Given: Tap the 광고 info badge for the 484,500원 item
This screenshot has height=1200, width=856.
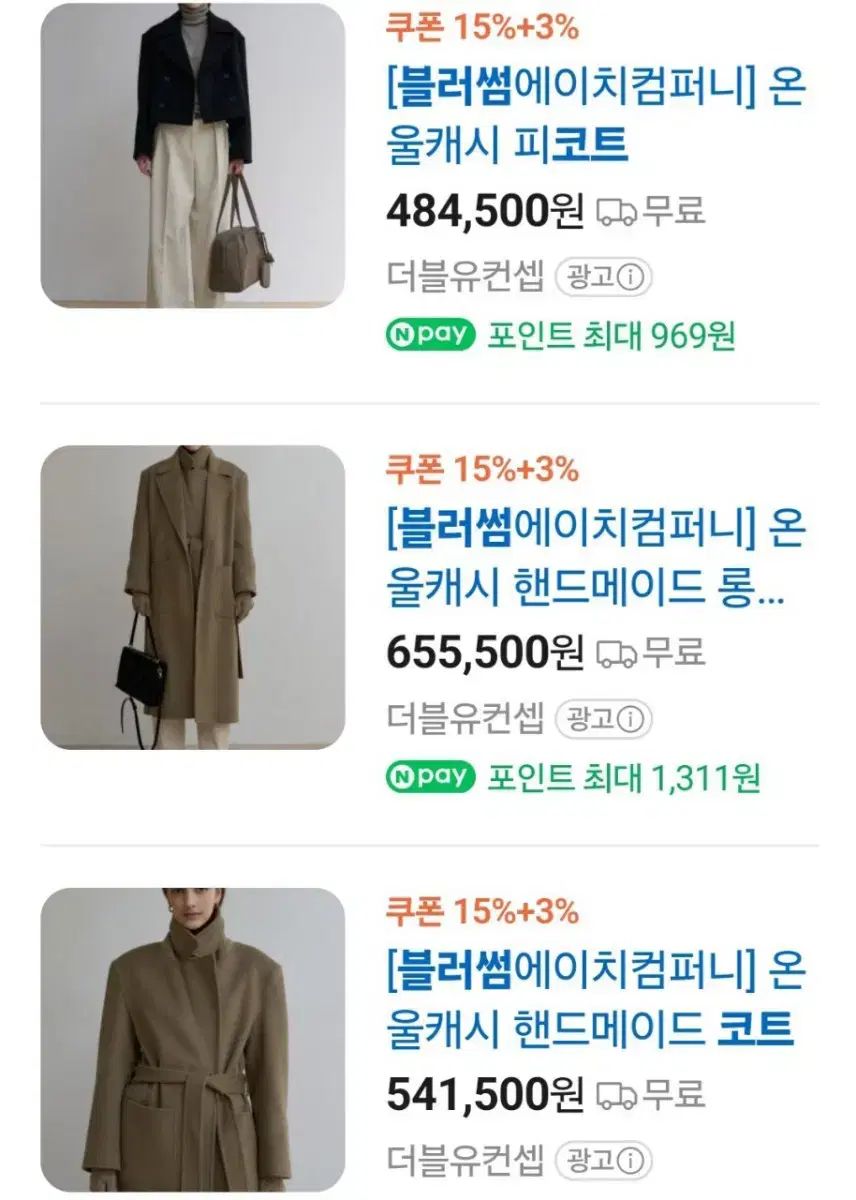Looking at the screenshot, I should (603, 277).
